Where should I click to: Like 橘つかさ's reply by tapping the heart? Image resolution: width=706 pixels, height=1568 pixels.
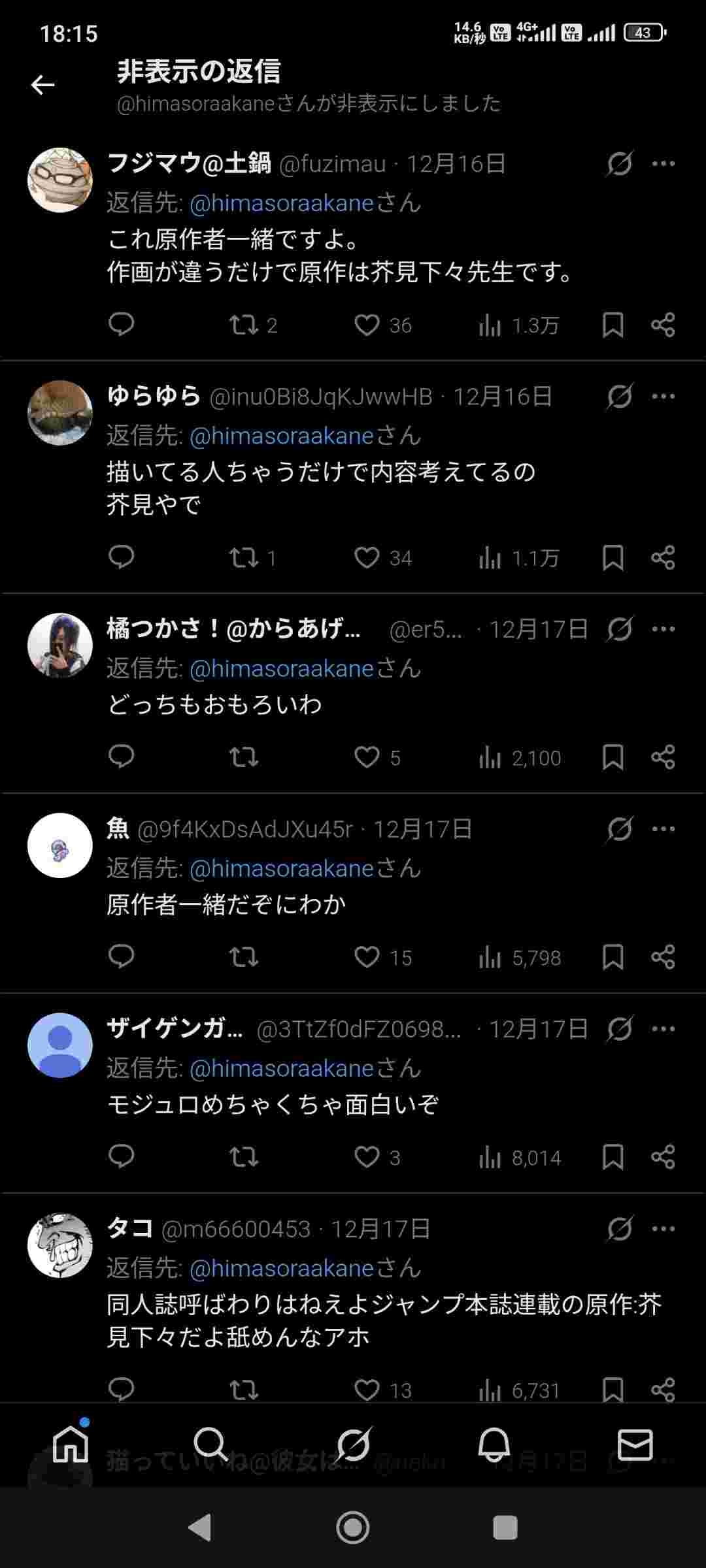coord(367,758)
